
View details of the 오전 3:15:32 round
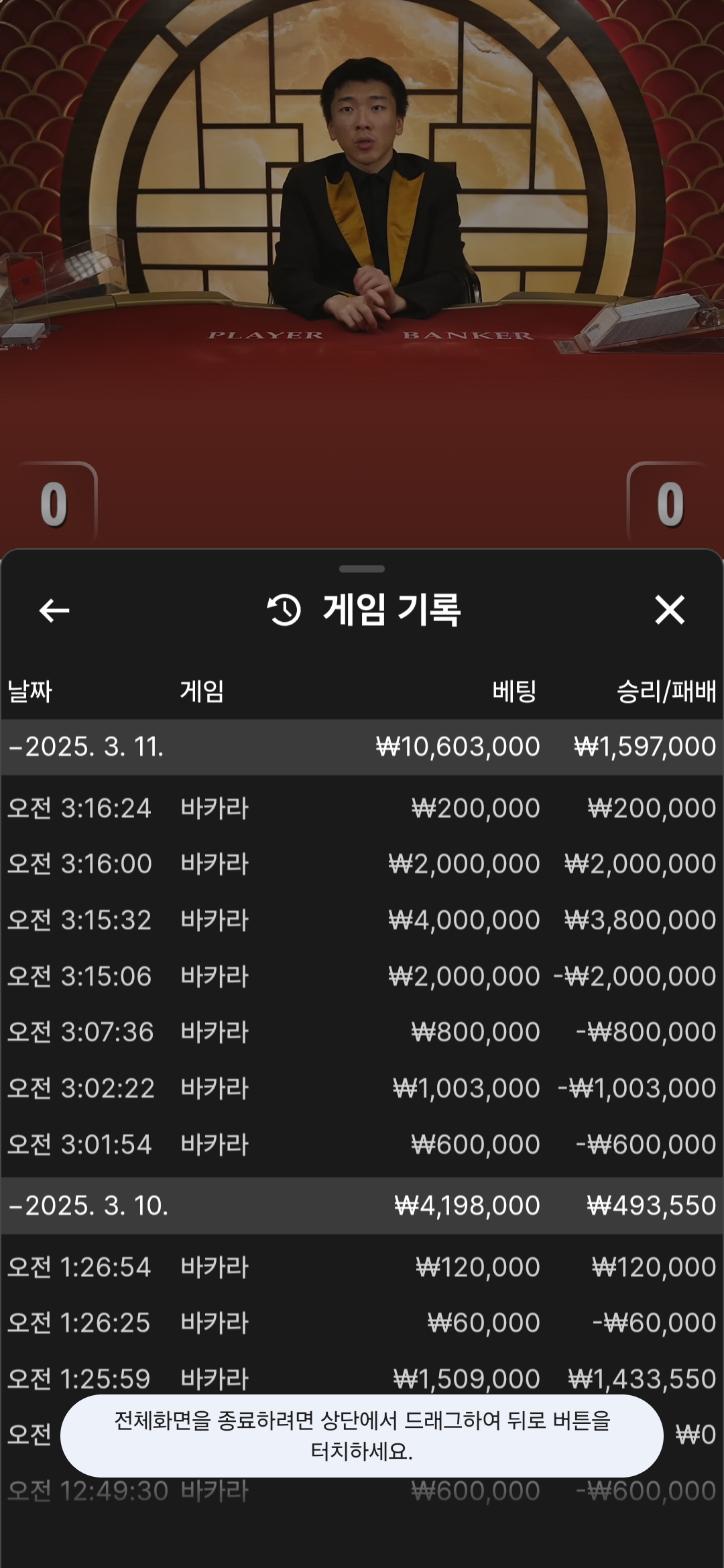tap(362, 921)
